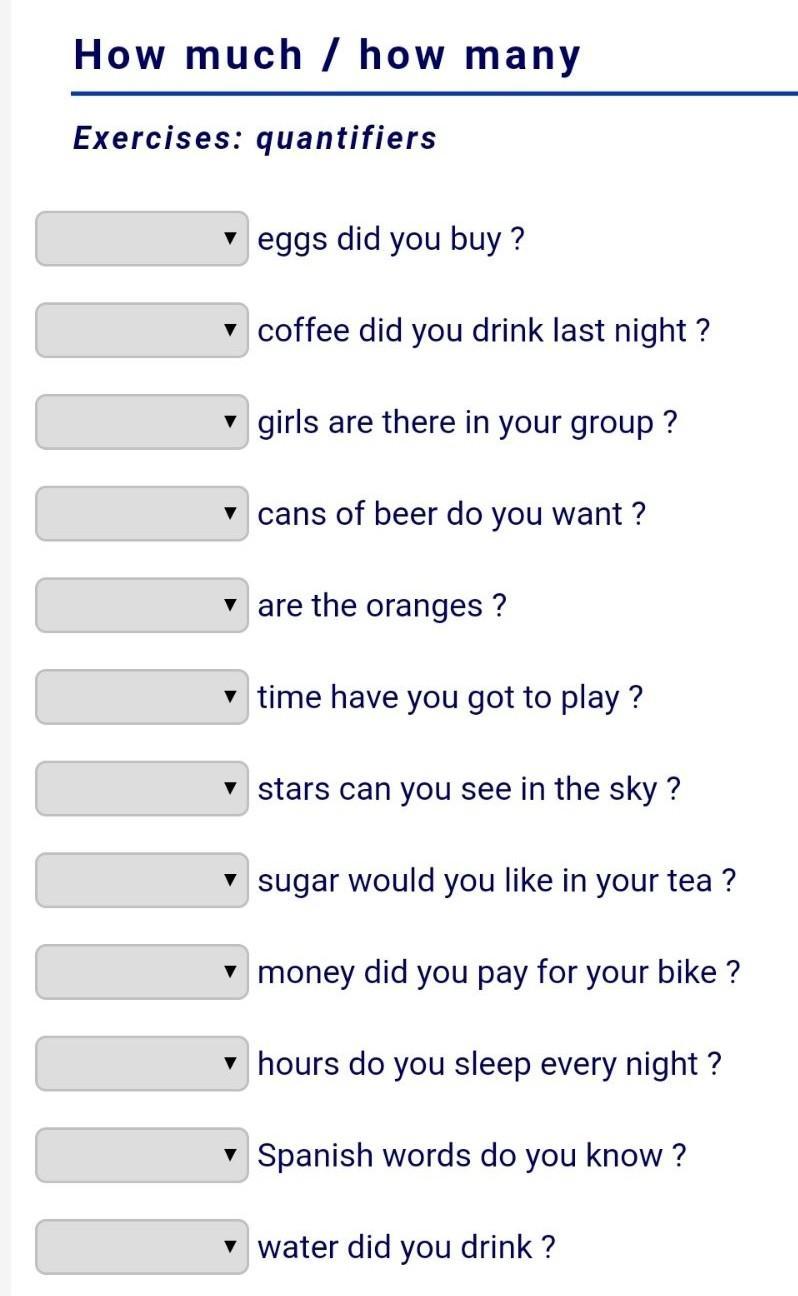Select the dropdown for "Spanish words do you know"
The width and height of the screenshot is (798, 1296).
142,1156
